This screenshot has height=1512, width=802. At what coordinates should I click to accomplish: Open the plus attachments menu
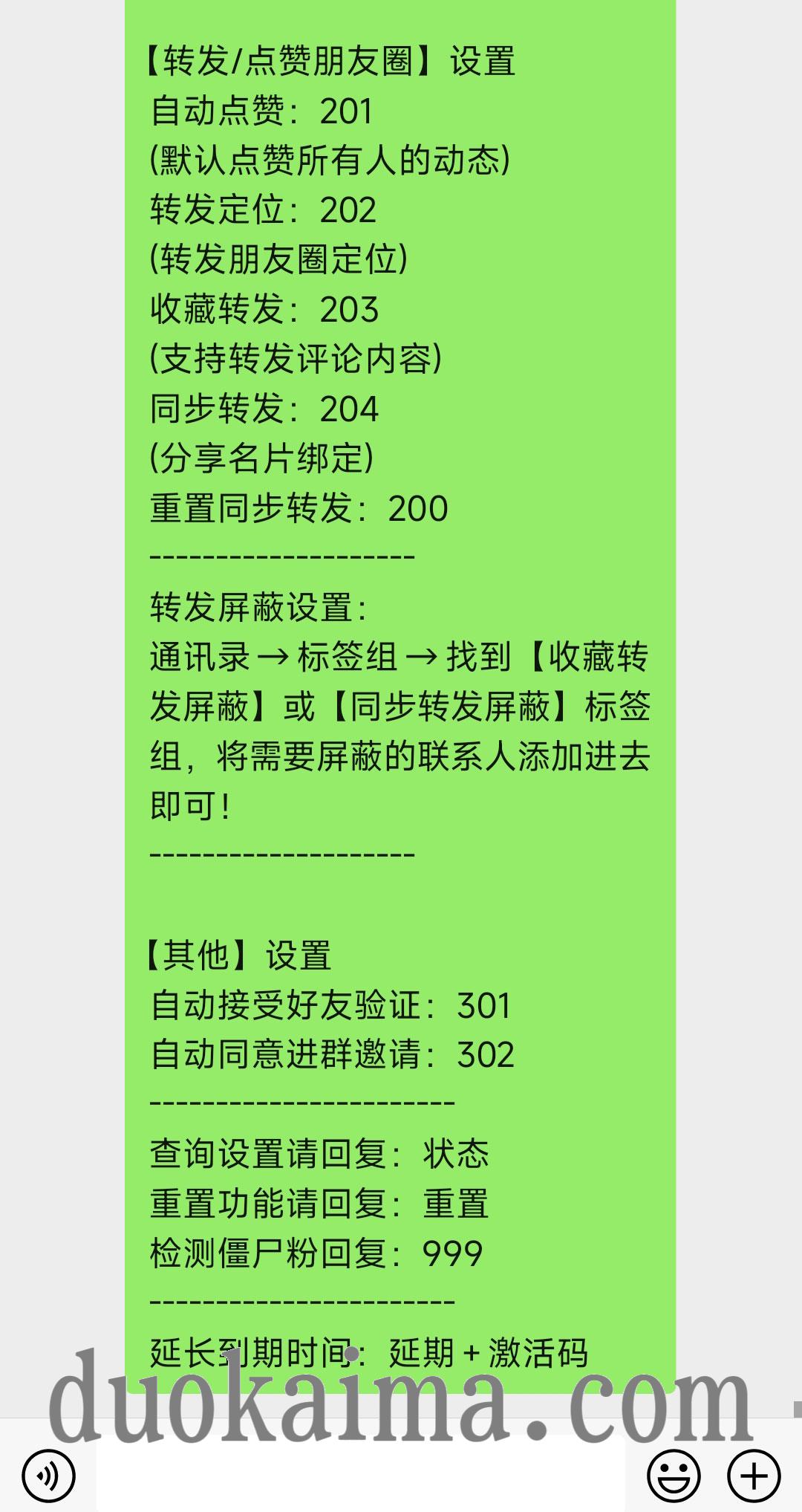[x=754, y=1476]
